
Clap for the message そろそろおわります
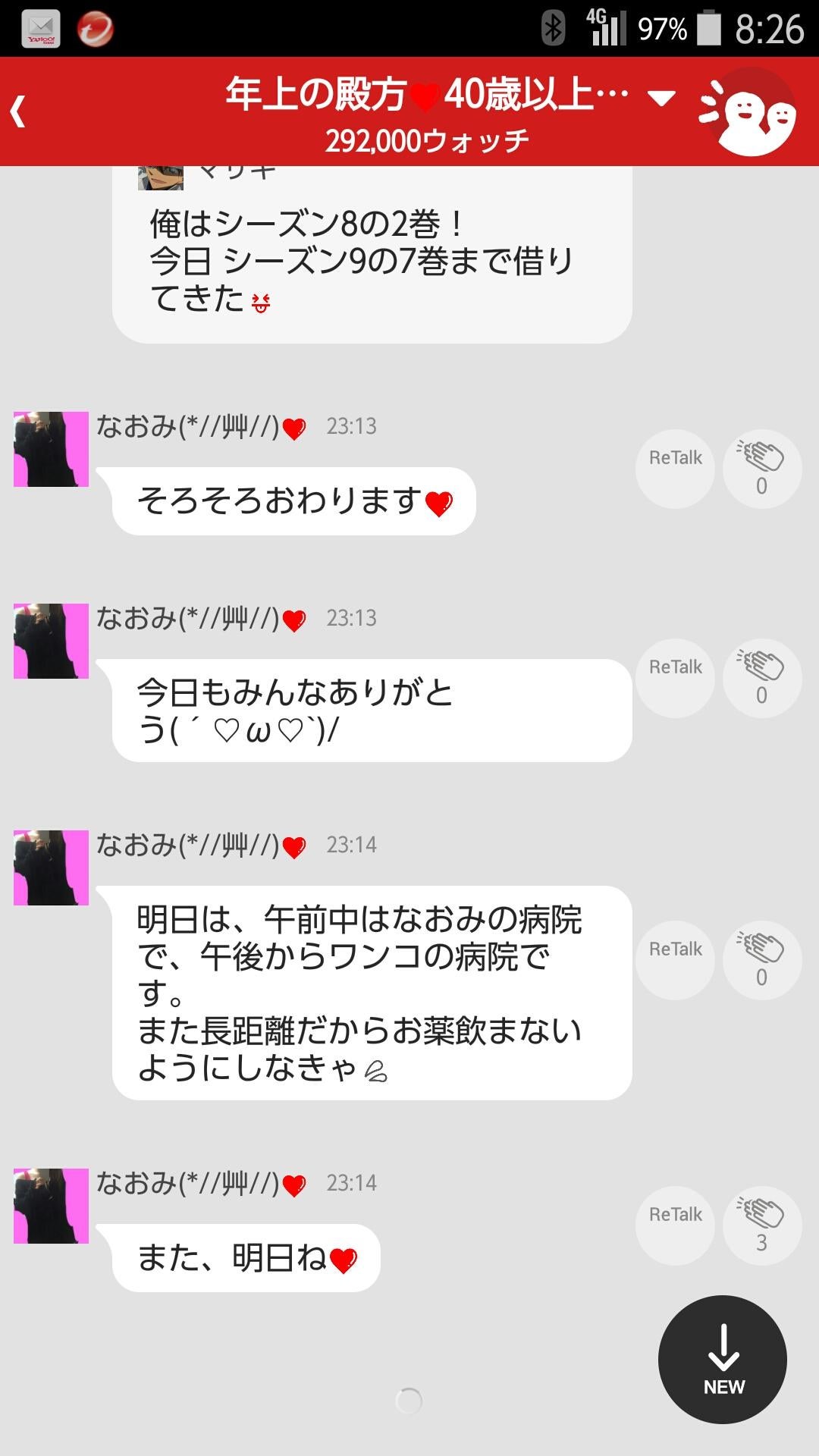coord(761,469)
